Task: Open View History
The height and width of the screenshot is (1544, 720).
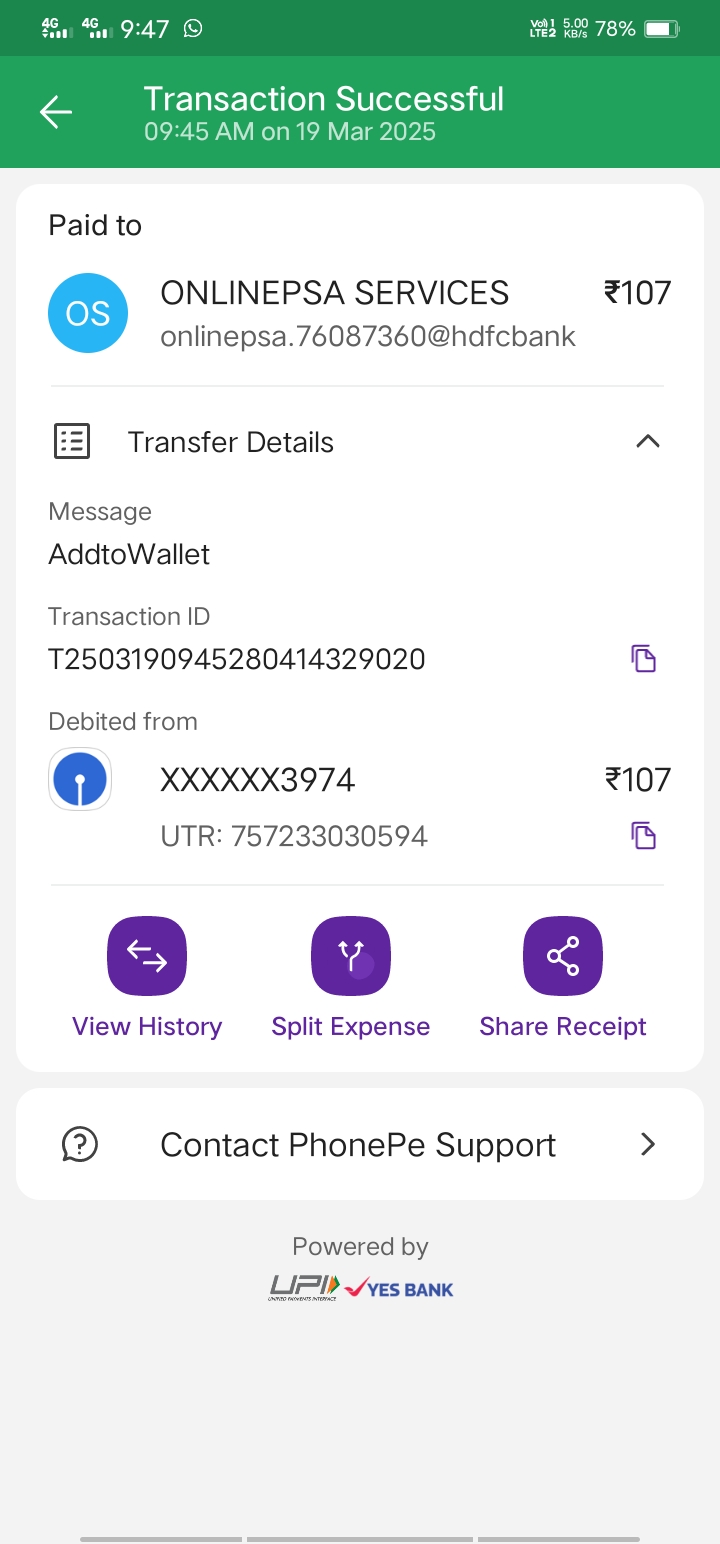Action: pyautogui.click(x=147, y=957)
